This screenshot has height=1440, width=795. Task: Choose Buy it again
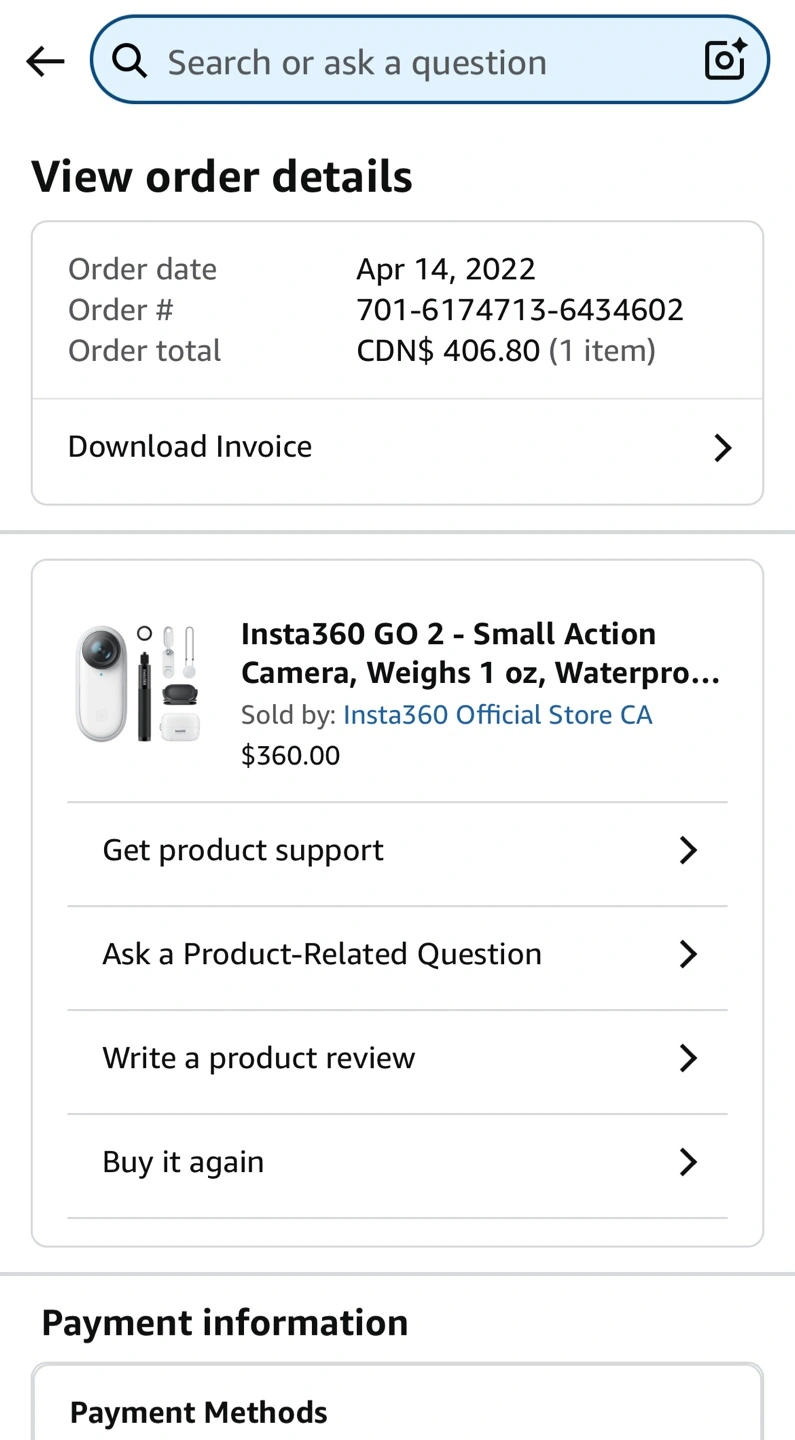coord(397,1163)
